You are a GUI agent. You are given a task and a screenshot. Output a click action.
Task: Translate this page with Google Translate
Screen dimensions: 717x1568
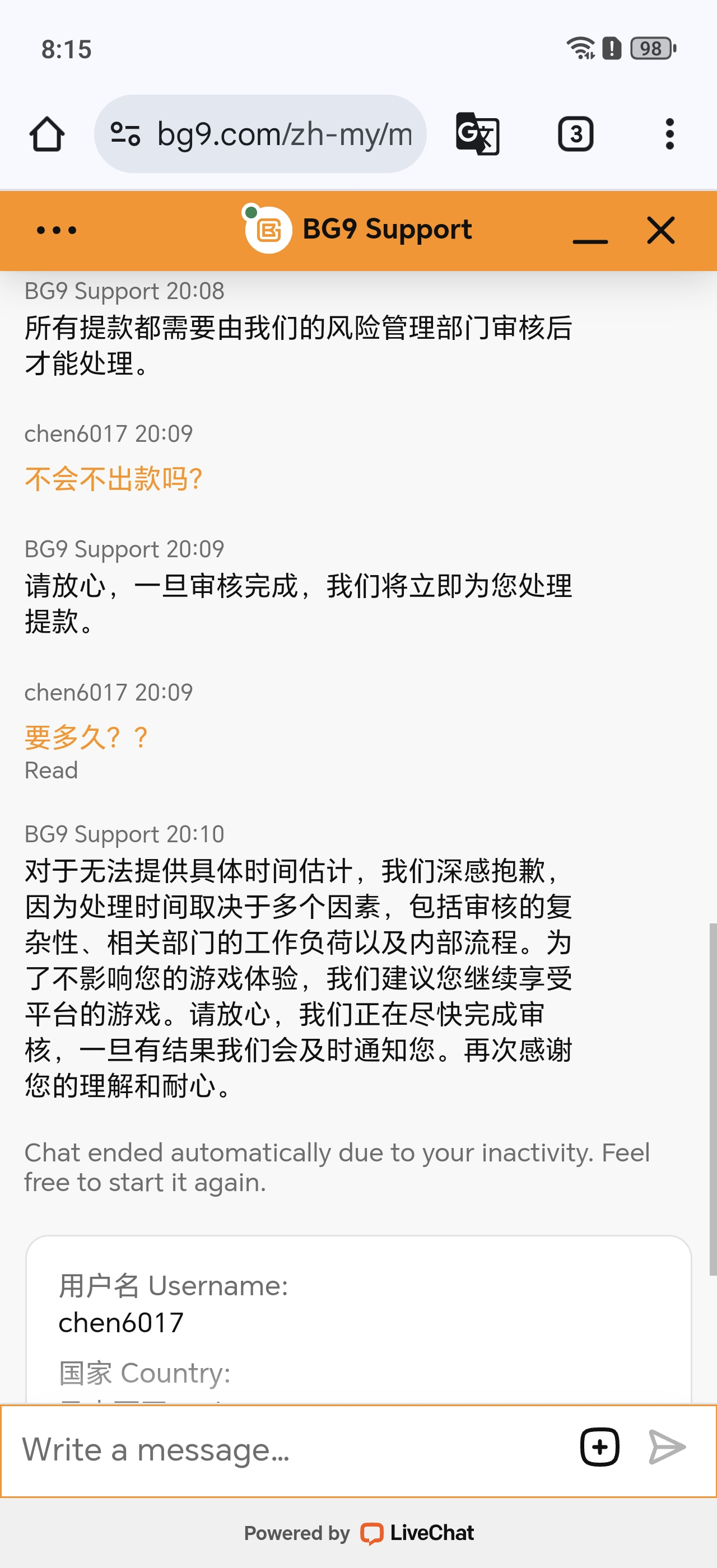pyautogui.click(x=478, y=134)
